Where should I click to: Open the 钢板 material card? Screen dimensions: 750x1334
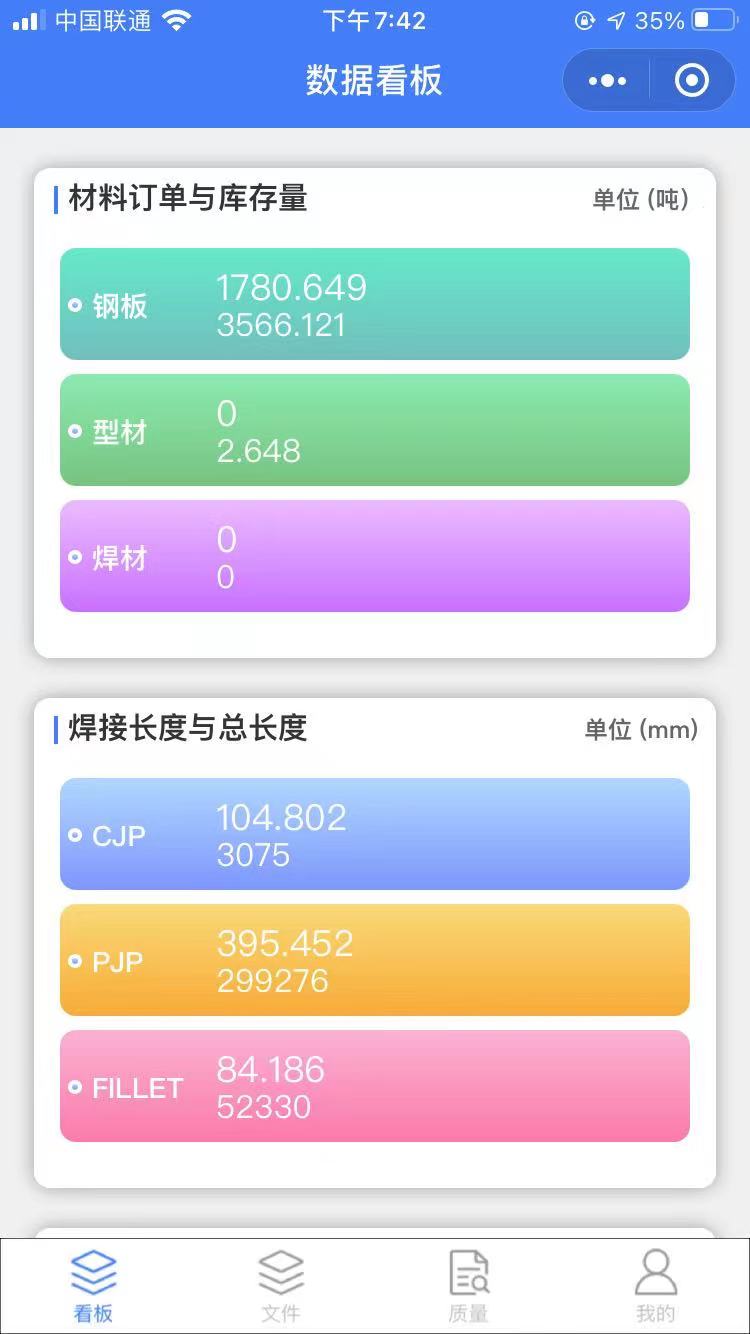pos(375,304)
